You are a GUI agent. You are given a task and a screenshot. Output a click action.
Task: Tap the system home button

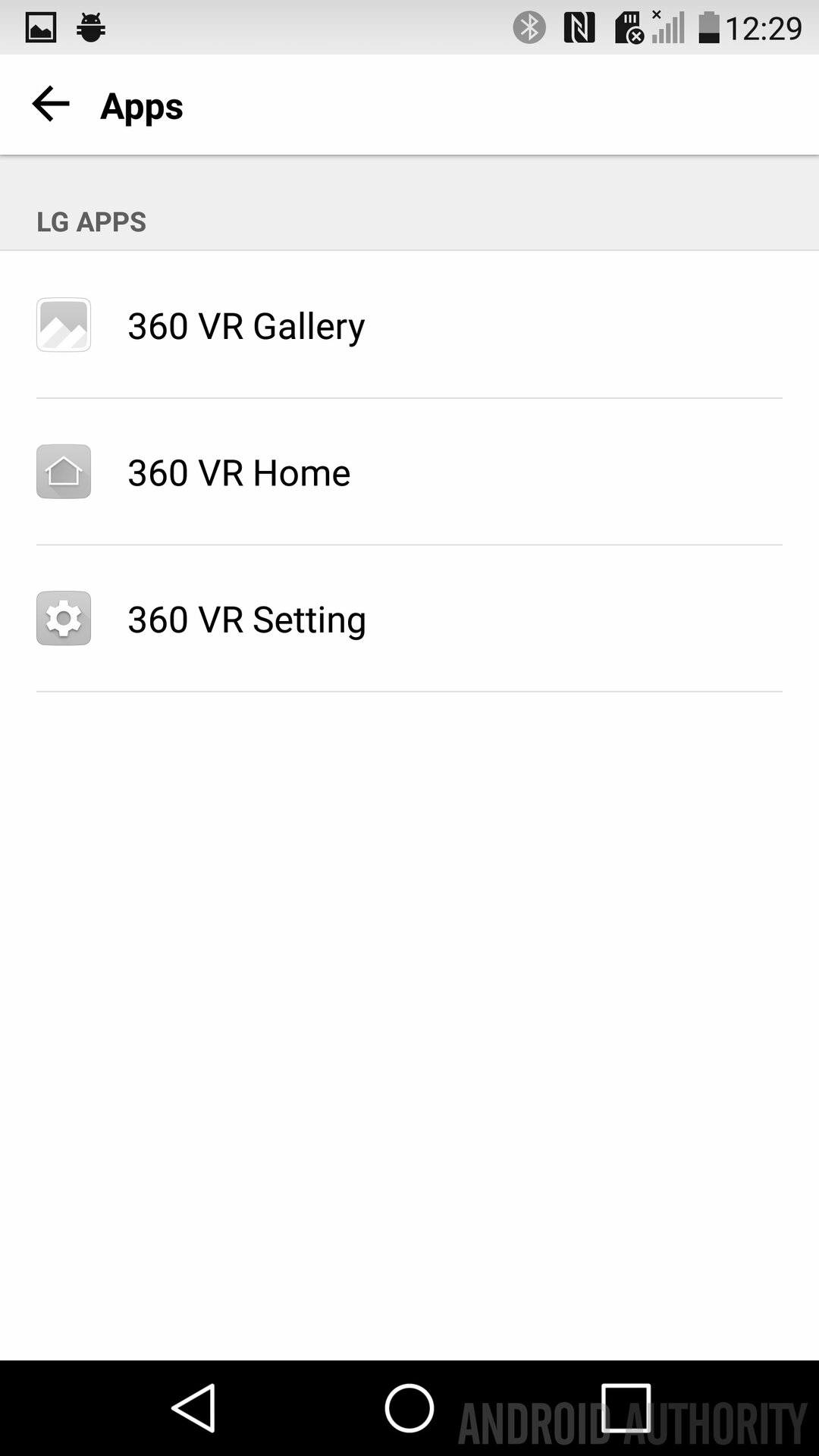[x=409, y=1408]
